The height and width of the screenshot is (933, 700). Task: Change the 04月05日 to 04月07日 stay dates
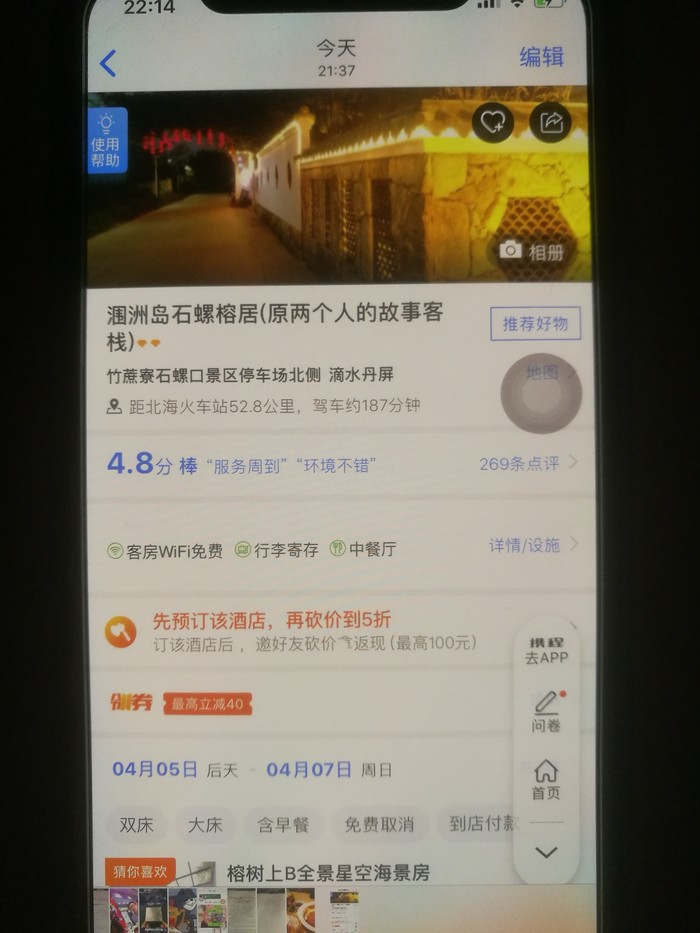click(250, 769)
